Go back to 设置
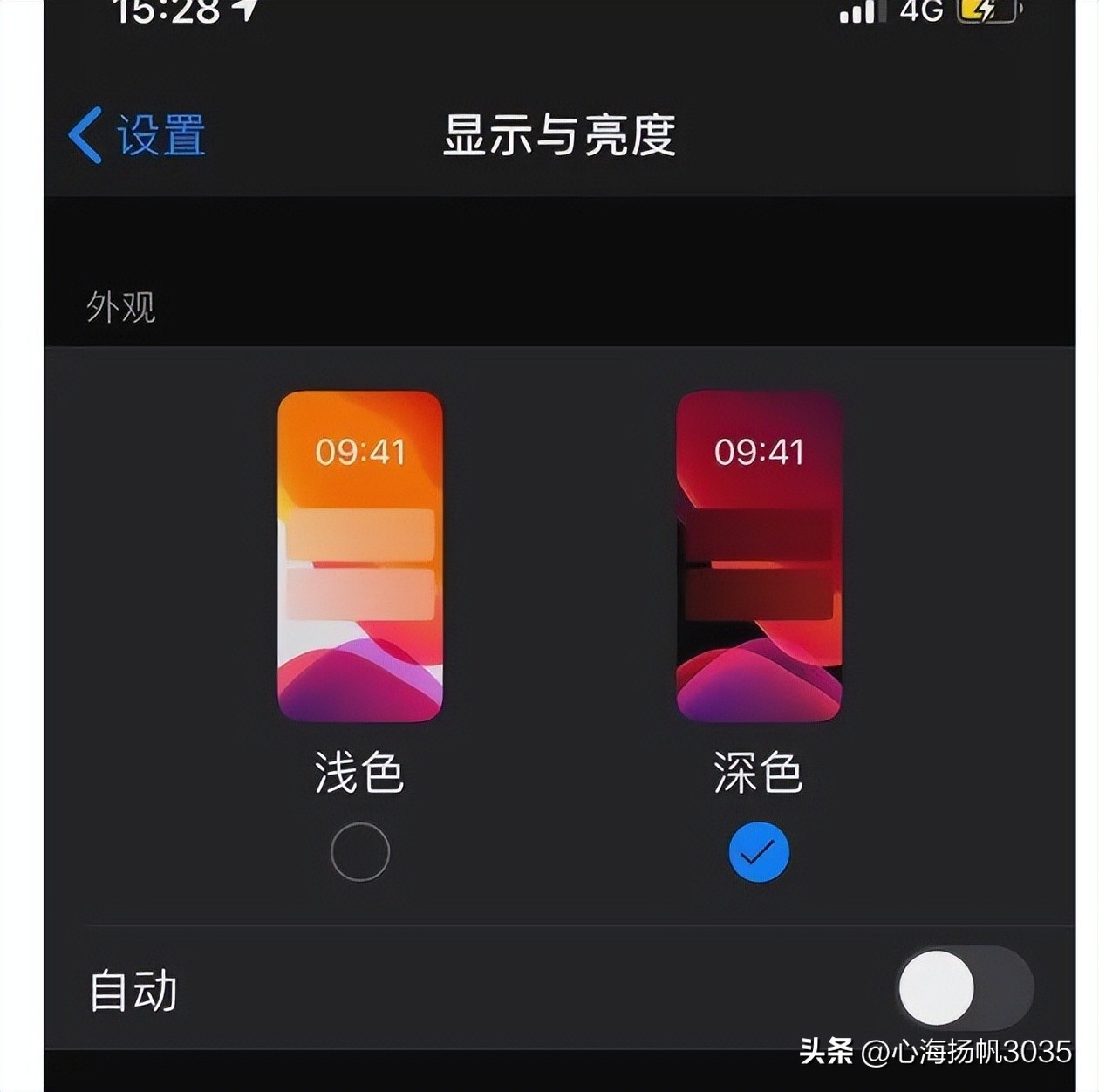The height and width of the screenshot is (1092, 1099). click(x=138, y=136)
